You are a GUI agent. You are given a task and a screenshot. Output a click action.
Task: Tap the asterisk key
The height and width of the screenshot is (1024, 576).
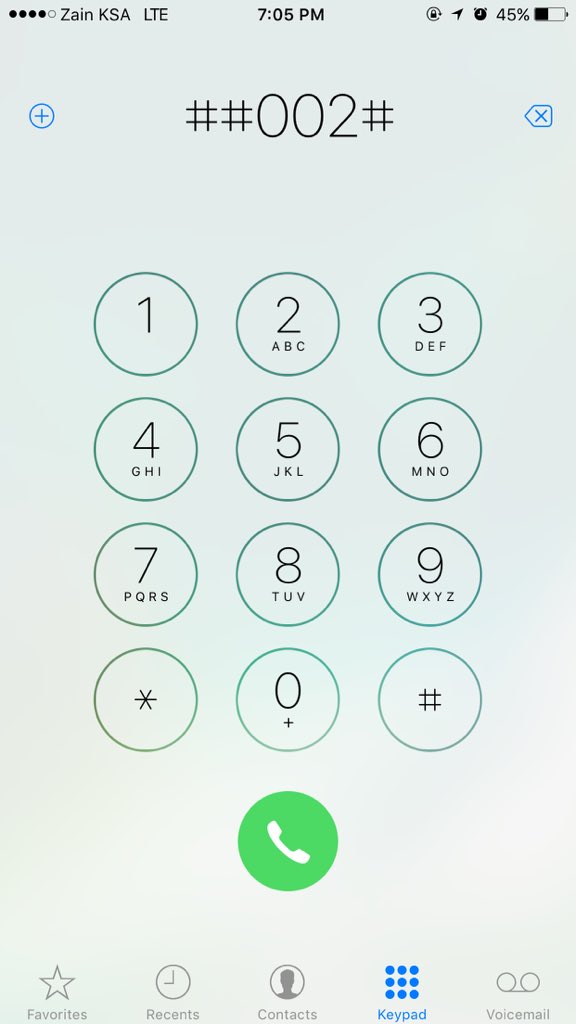point(146,700)
